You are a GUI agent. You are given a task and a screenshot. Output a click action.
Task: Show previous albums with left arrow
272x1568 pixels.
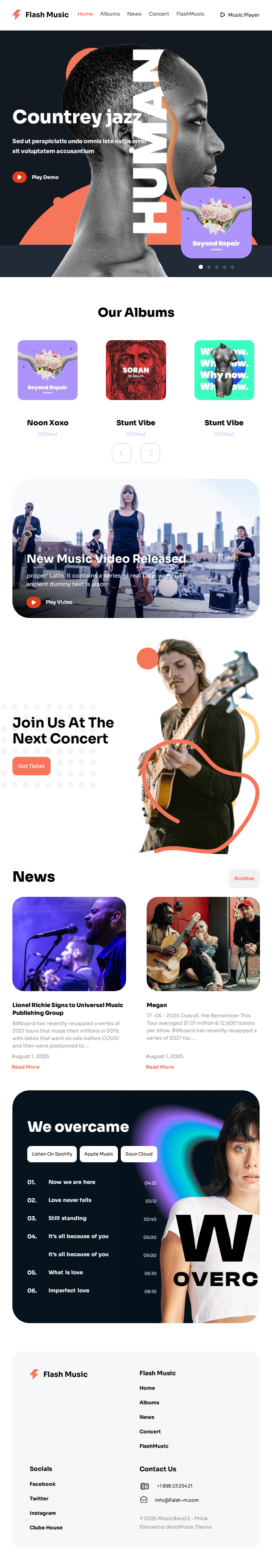pos(122,453)
